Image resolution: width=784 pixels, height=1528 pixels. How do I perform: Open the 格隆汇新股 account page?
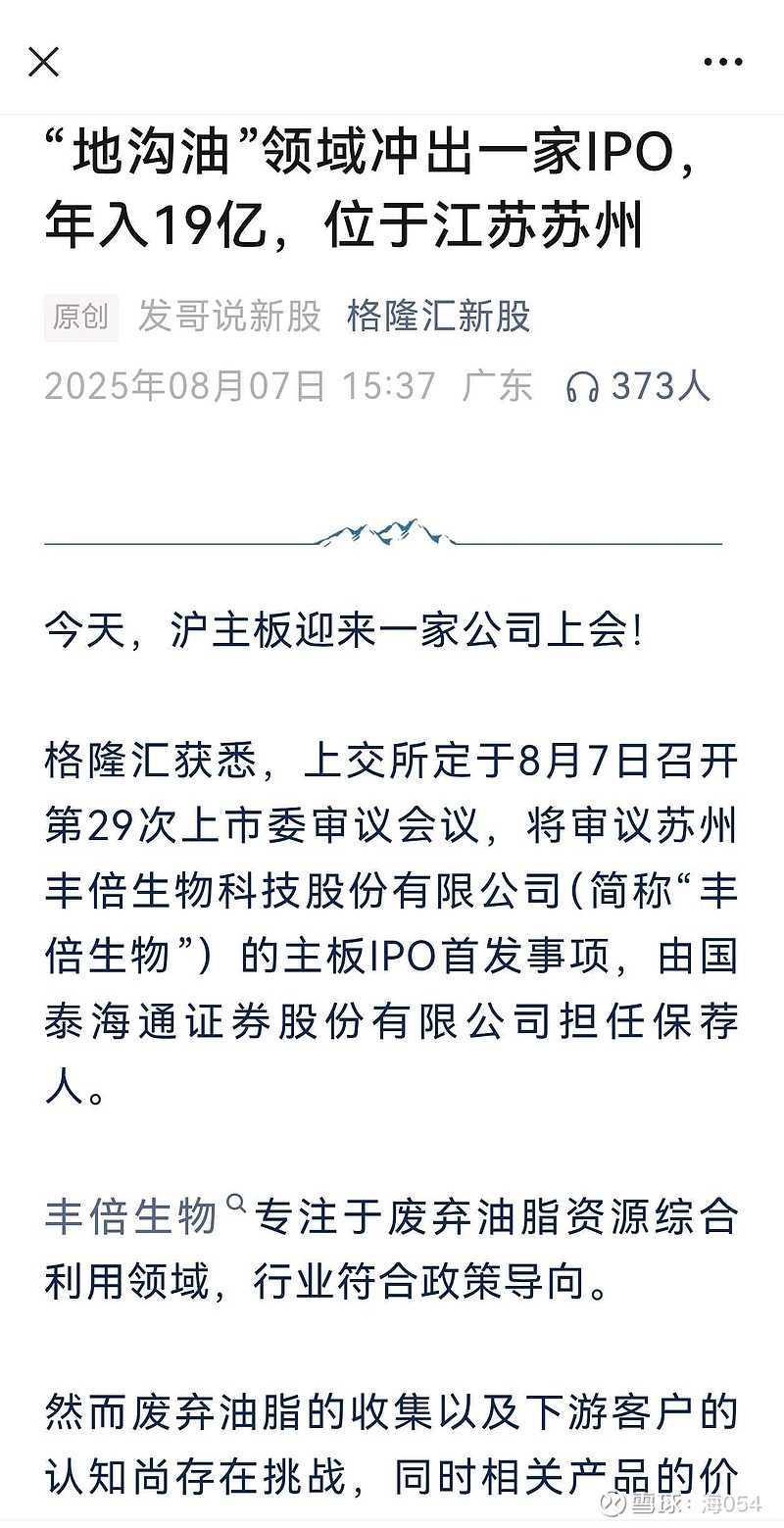439,318
